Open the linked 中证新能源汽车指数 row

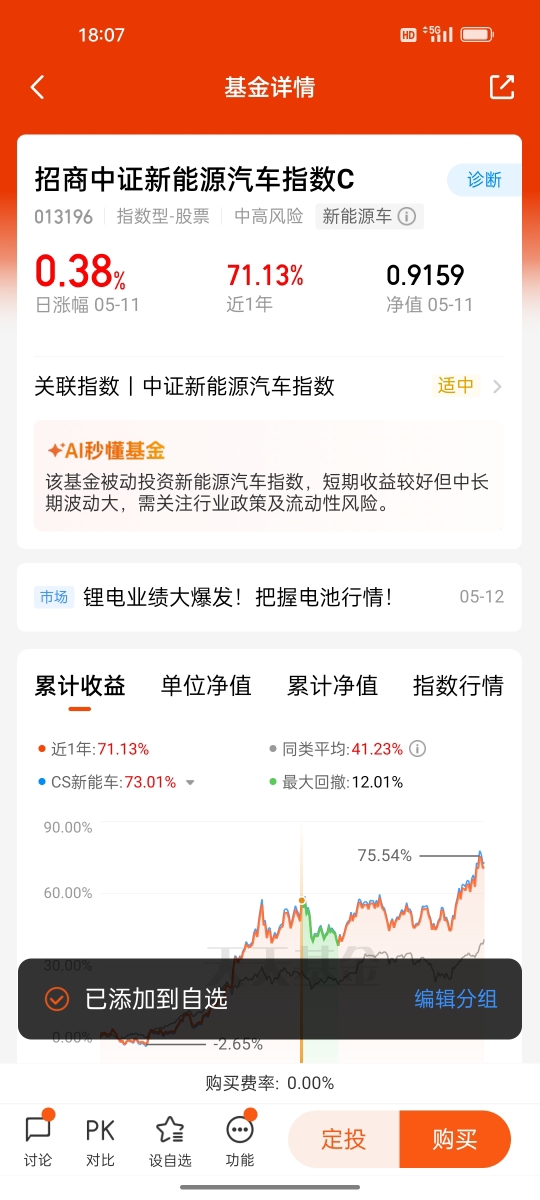[x=269, y=386]
